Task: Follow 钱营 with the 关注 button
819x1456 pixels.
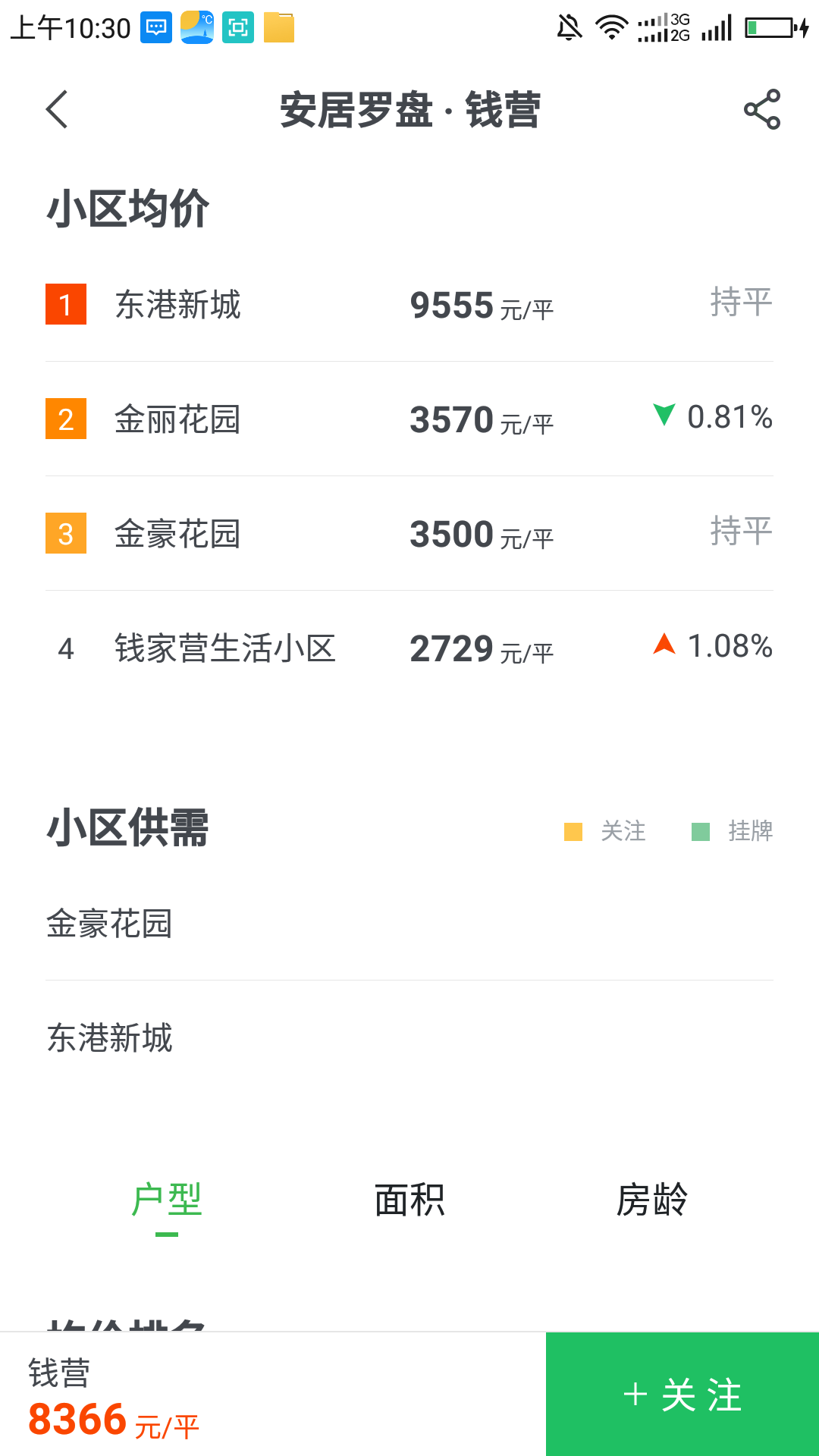Action: pyautogui.click(x=682, y=1395)
